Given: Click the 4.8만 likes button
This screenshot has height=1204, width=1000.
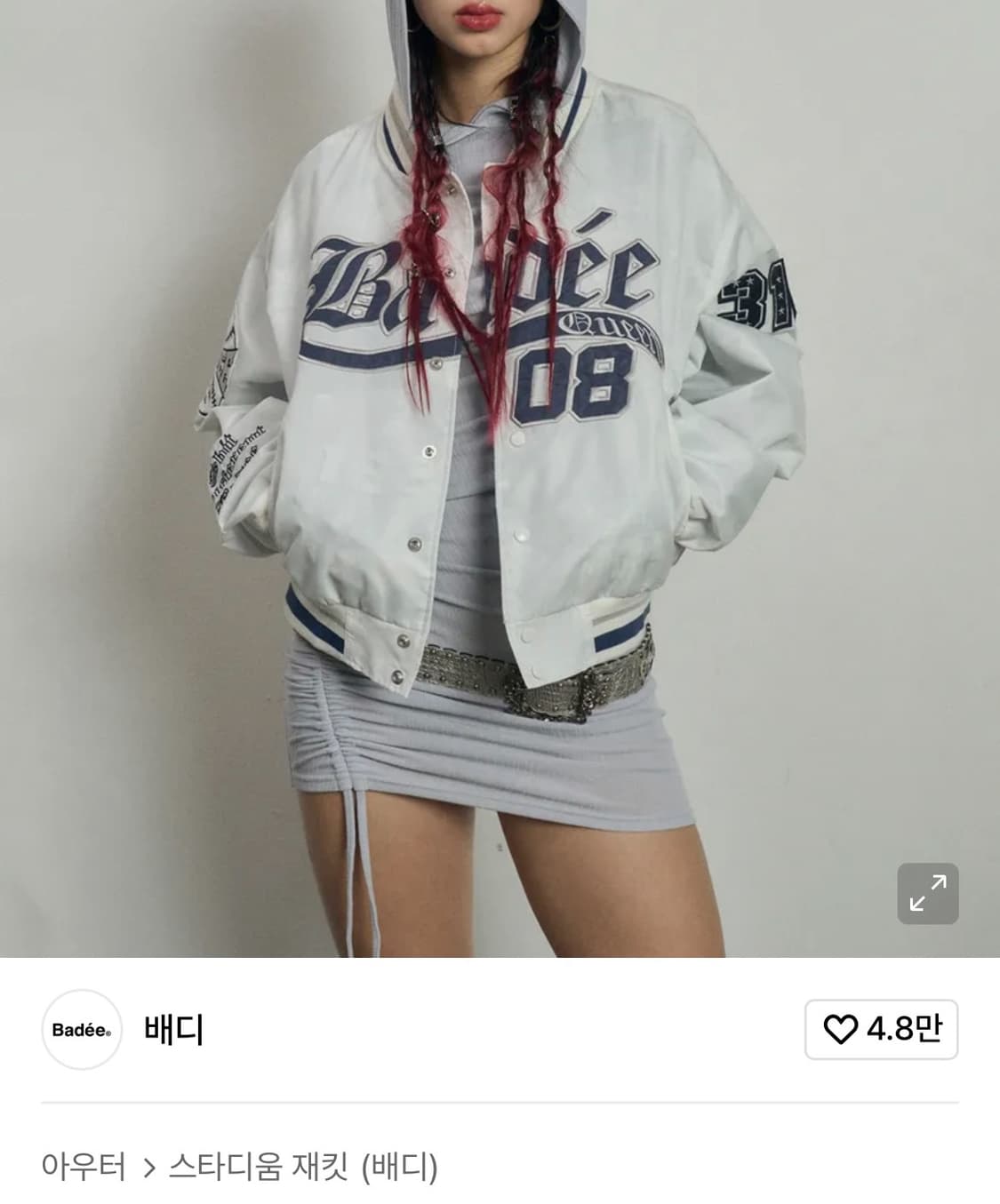Looking at the screenshot, I should pos(880,1028).
